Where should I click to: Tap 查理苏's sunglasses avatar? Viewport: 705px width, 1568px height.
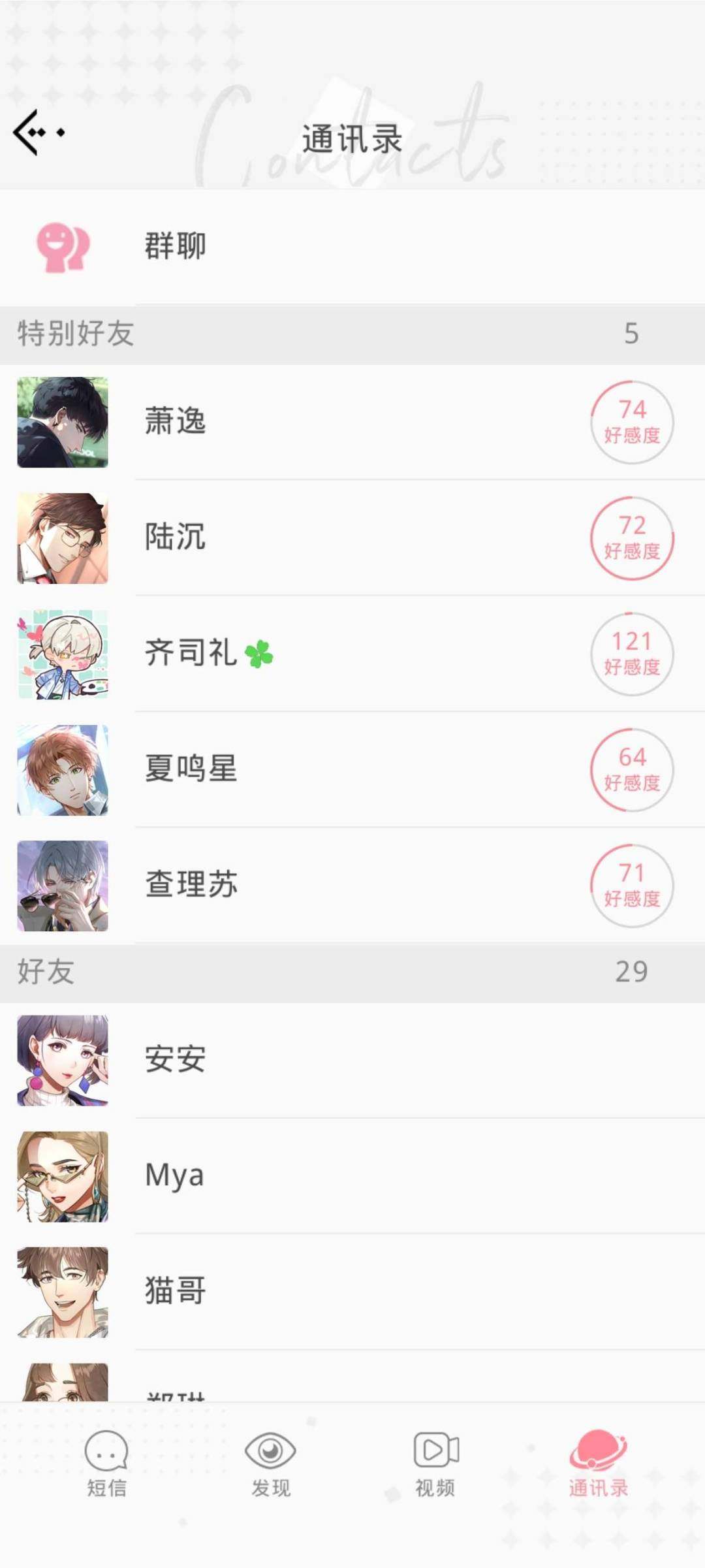point(62,886)
